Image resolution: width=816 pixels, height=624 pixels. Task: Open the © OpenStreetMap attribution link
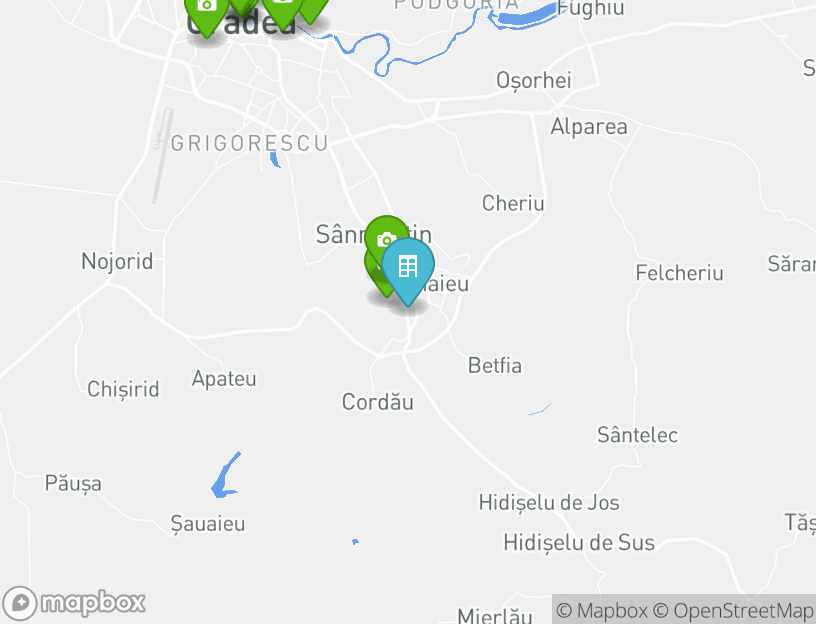pos(733,610)
